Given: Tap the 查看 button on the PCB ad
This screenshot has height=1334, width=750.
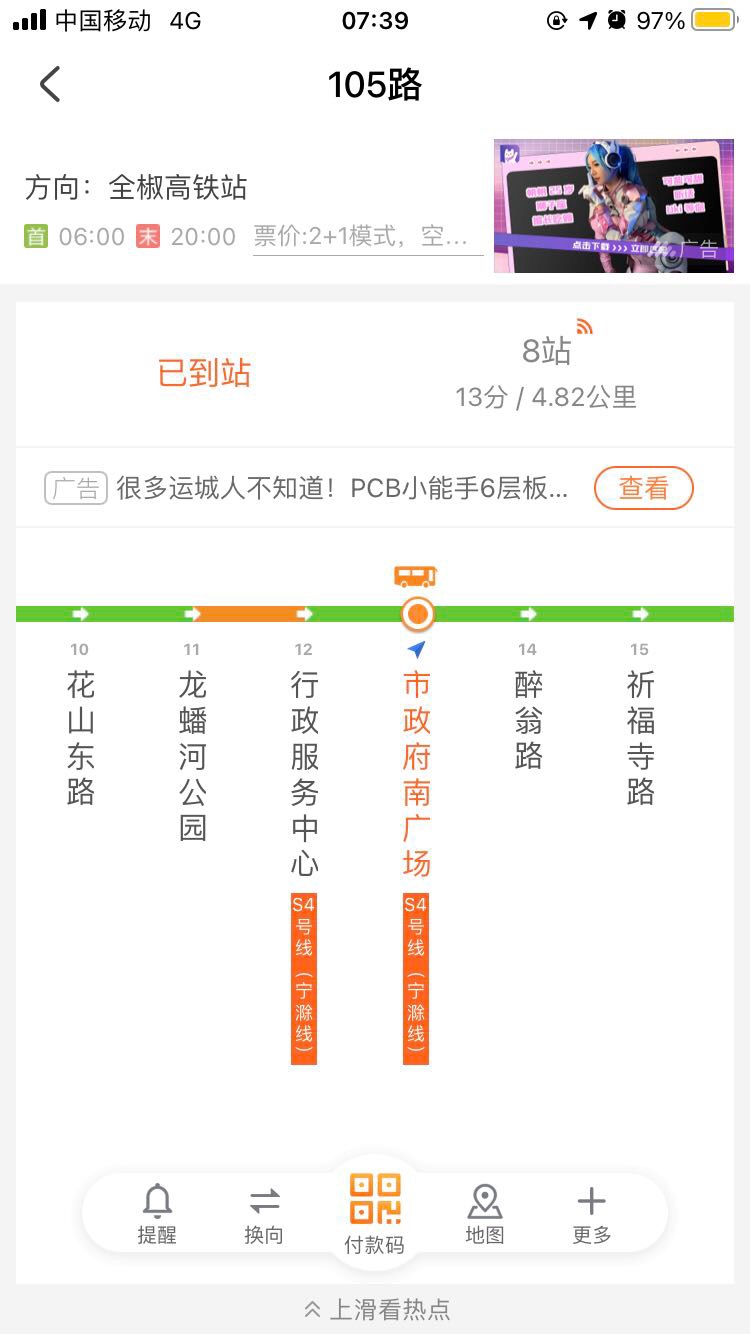Looking at the screenshot, I should pyautogui.click(x=643, y=488).
